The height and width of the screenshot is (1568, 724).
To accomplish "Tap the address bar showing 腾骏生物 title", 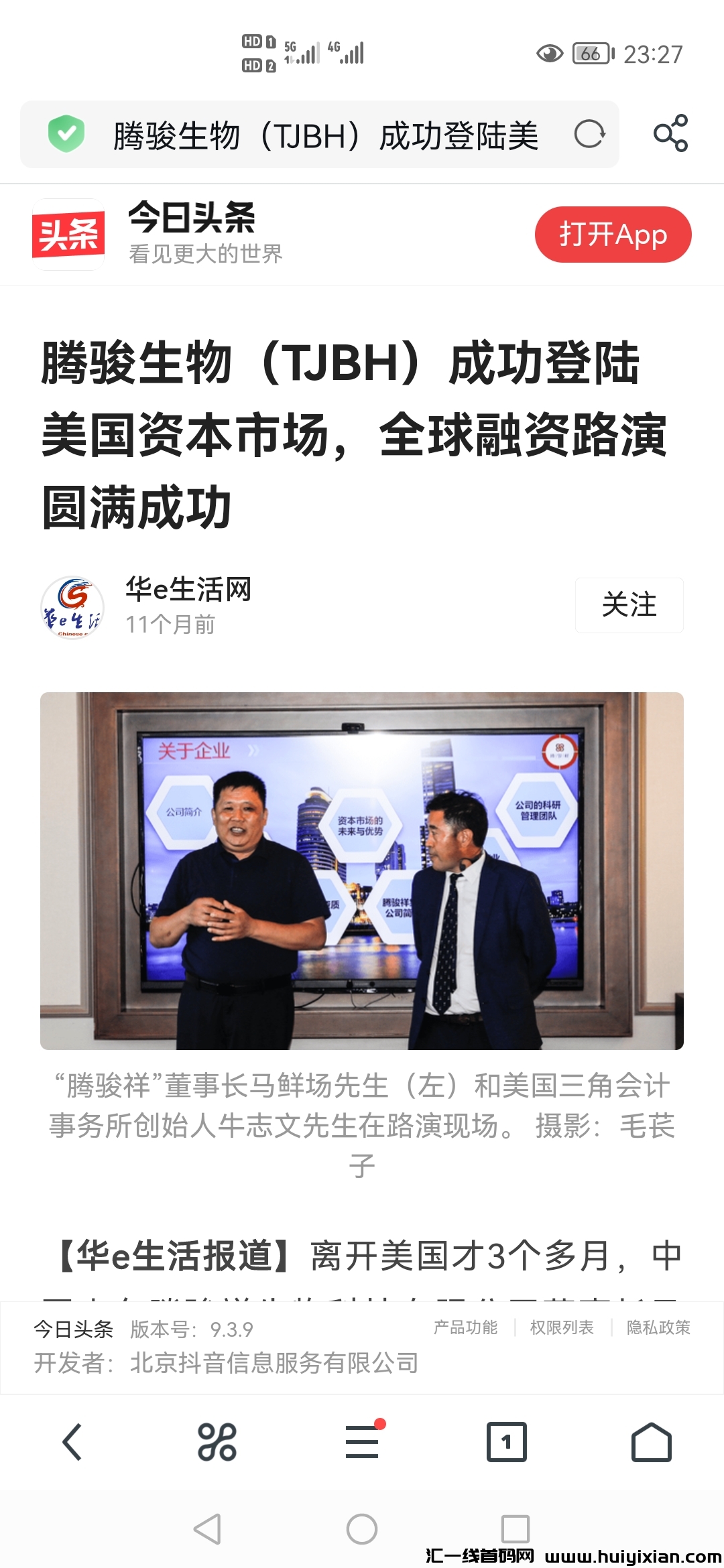I will coord(326,135).
